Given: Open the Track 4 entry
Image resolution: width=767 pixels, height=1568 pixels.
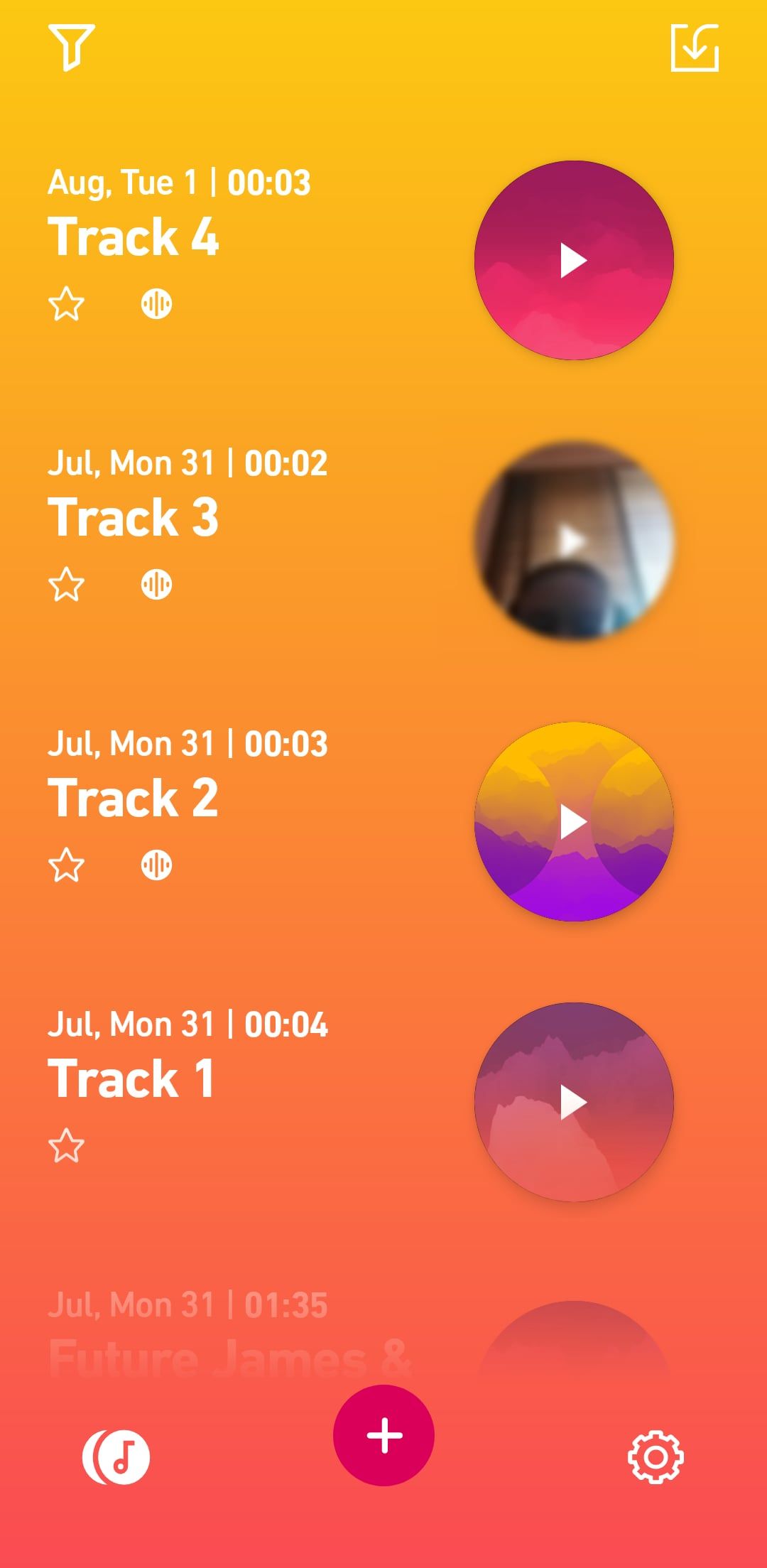Looking at the screenshot, I should (x=135, y=237).
